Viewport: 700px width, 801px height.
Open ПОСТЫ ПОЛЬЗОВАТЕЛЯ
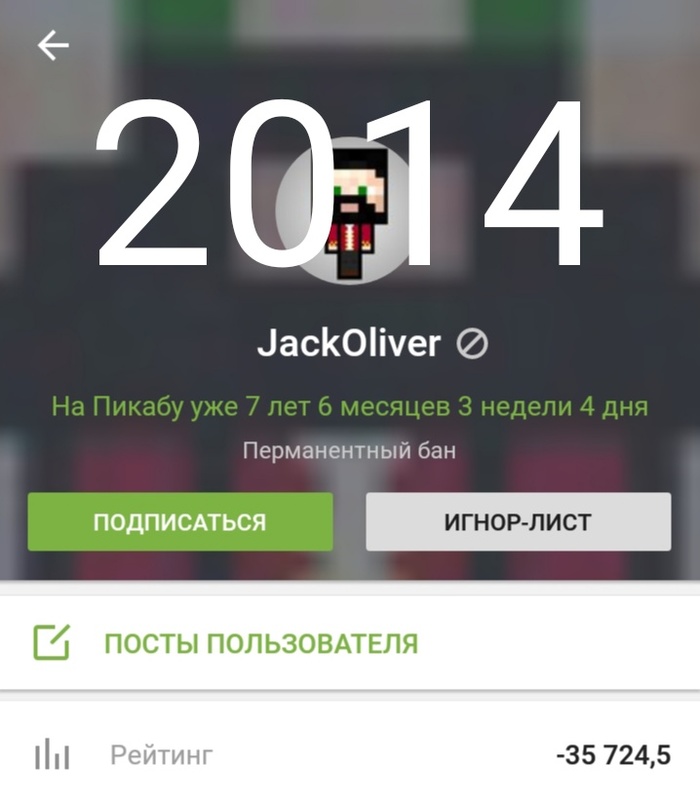260,643
